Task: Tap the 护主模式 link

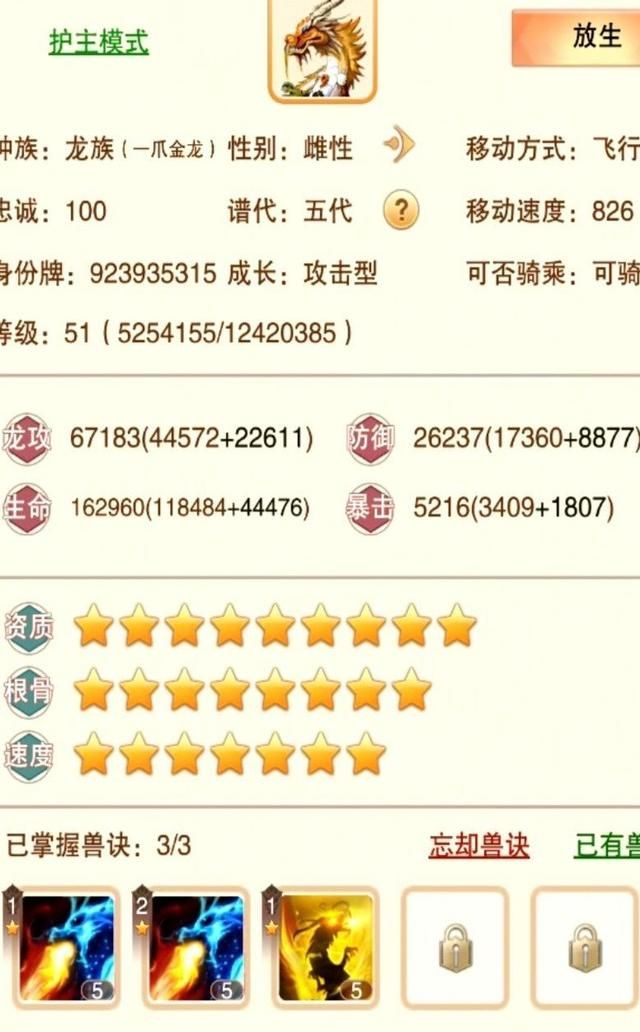Action: [99, 42]
